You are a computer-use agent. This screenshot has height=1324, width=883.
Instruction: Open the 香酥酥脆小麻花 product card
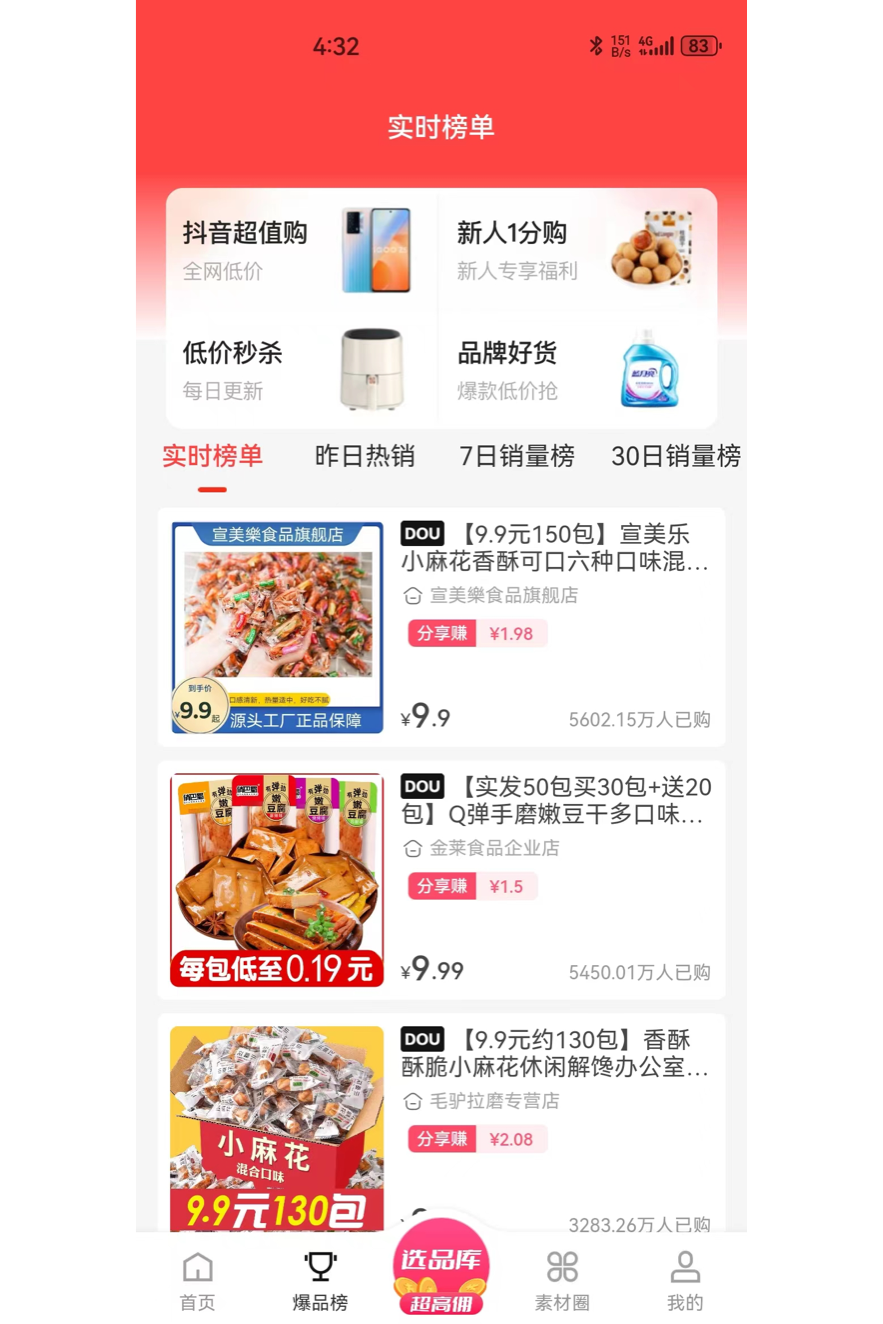[x=555, y=1054]
